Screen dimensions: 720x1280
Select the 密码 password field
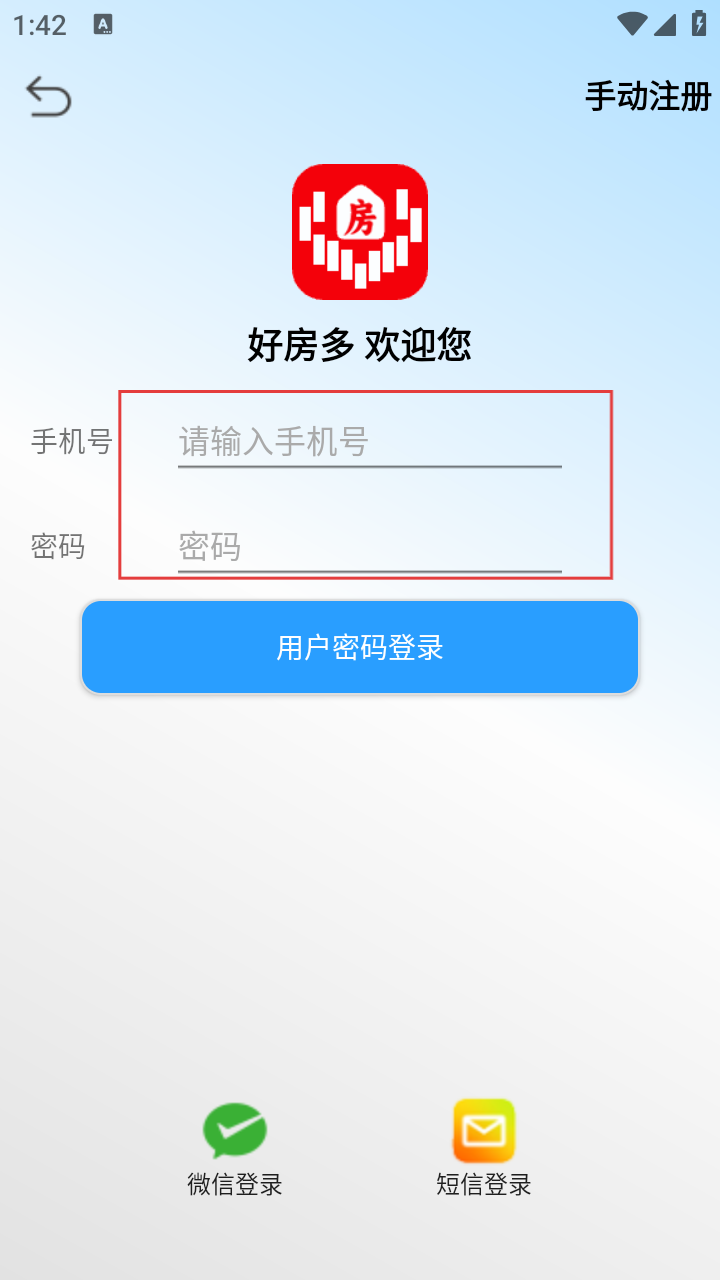click(369, 547)
